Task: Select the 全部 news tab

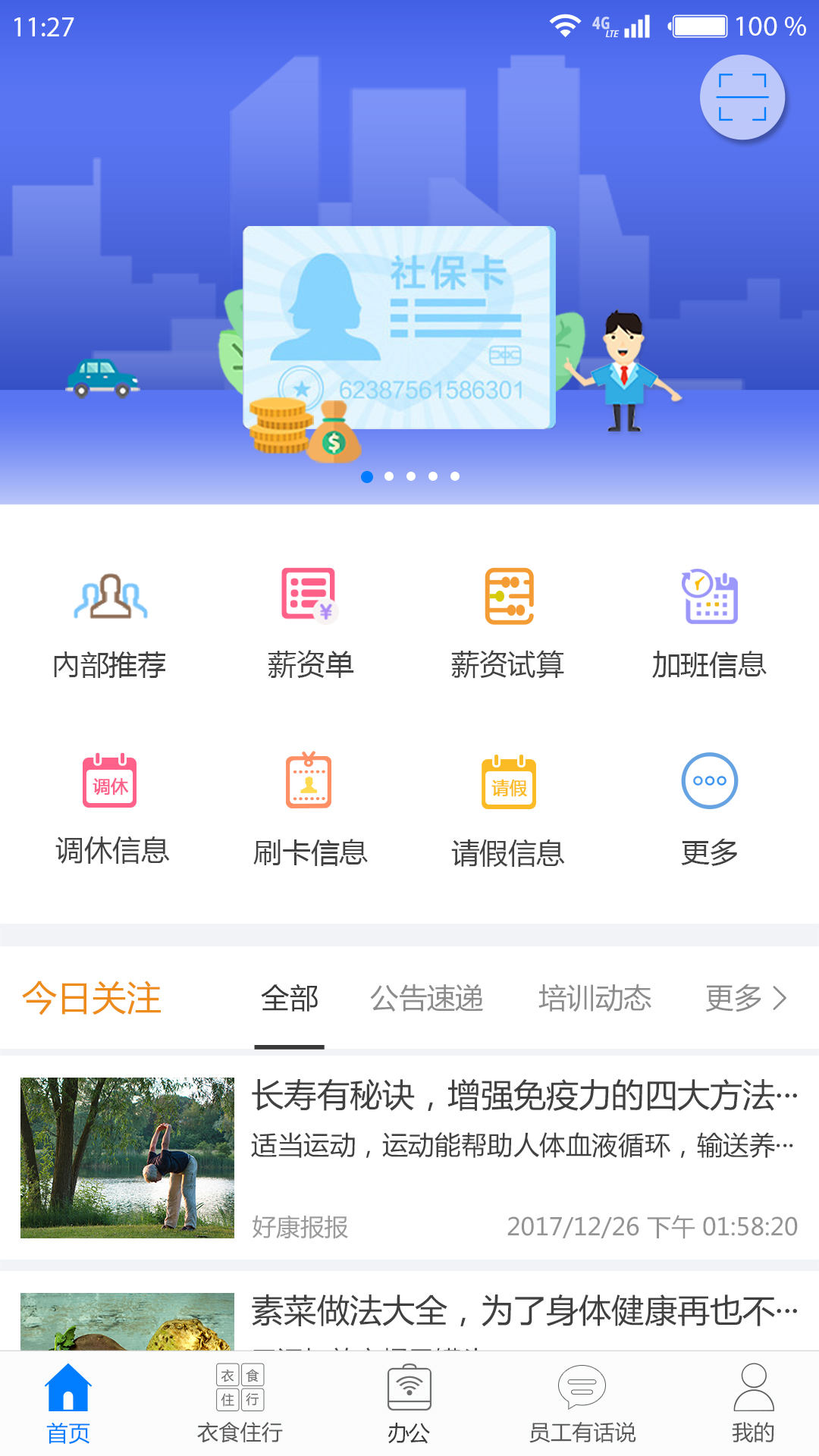Action: point(289,998)
